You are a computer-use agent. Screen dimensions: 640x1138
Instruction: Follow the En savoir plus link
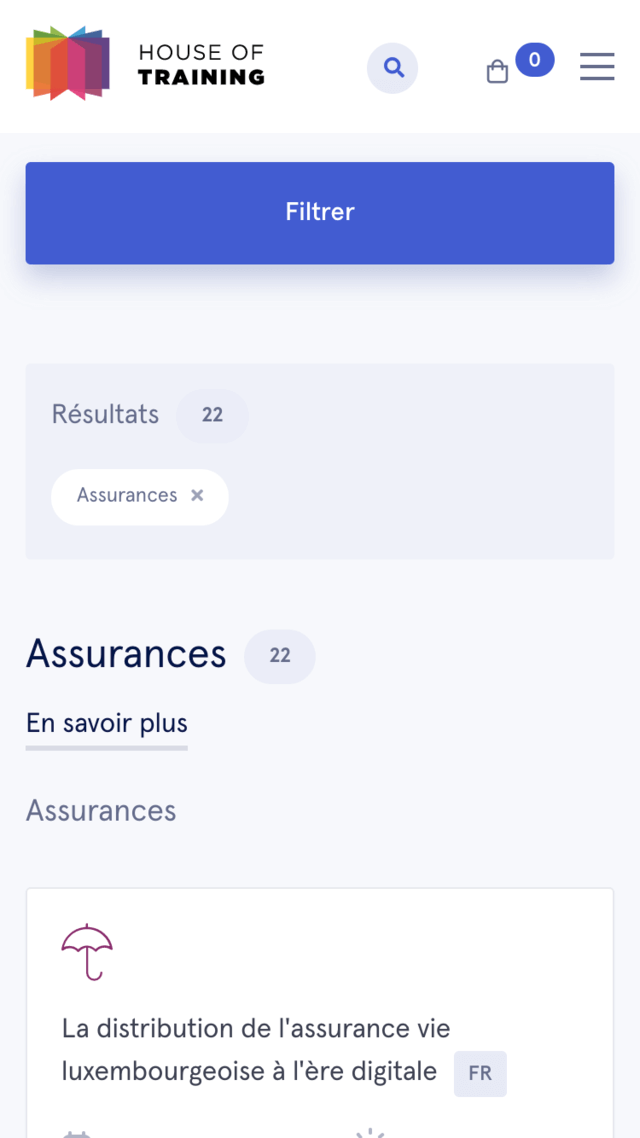tap(107, 724)
